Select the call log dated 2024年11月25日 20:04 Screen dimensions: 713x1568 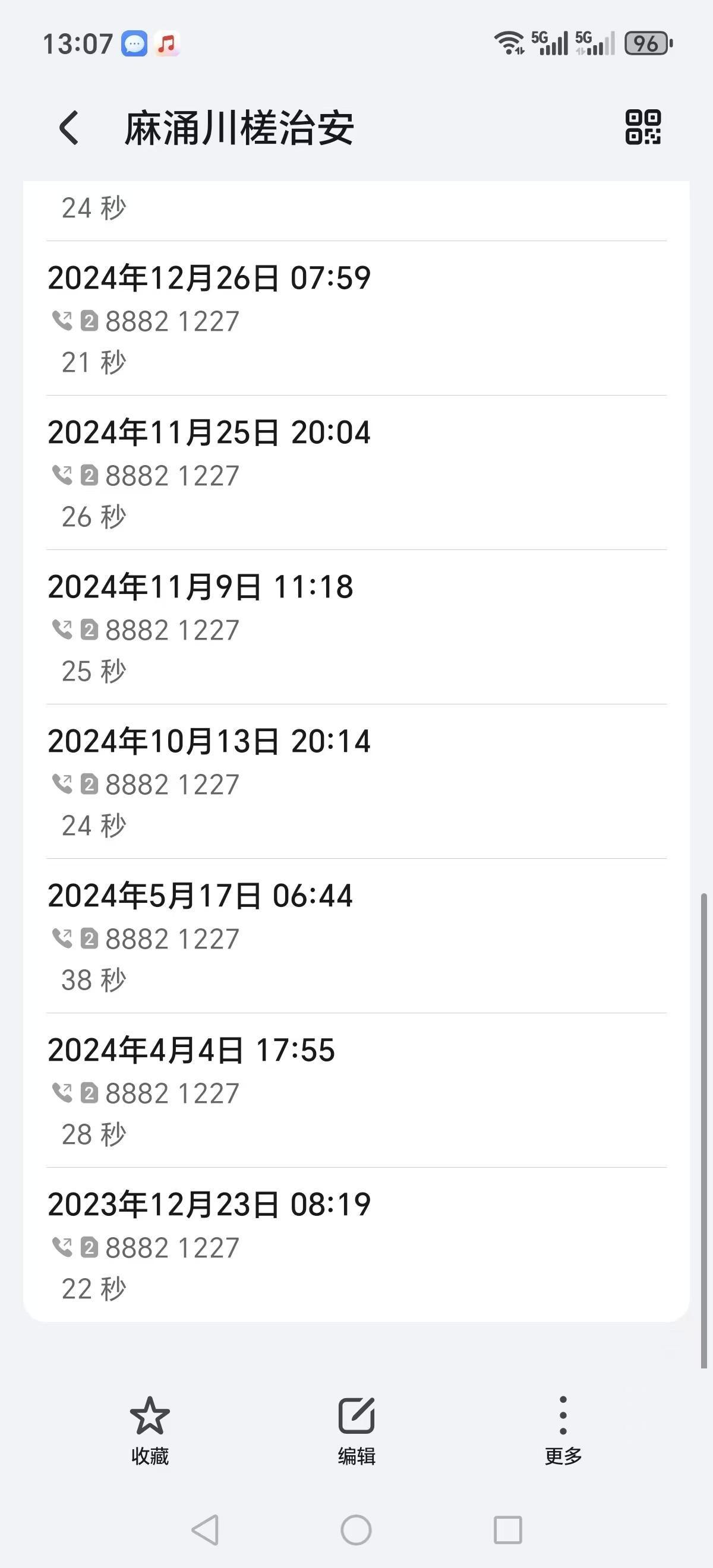pos(356,473)
